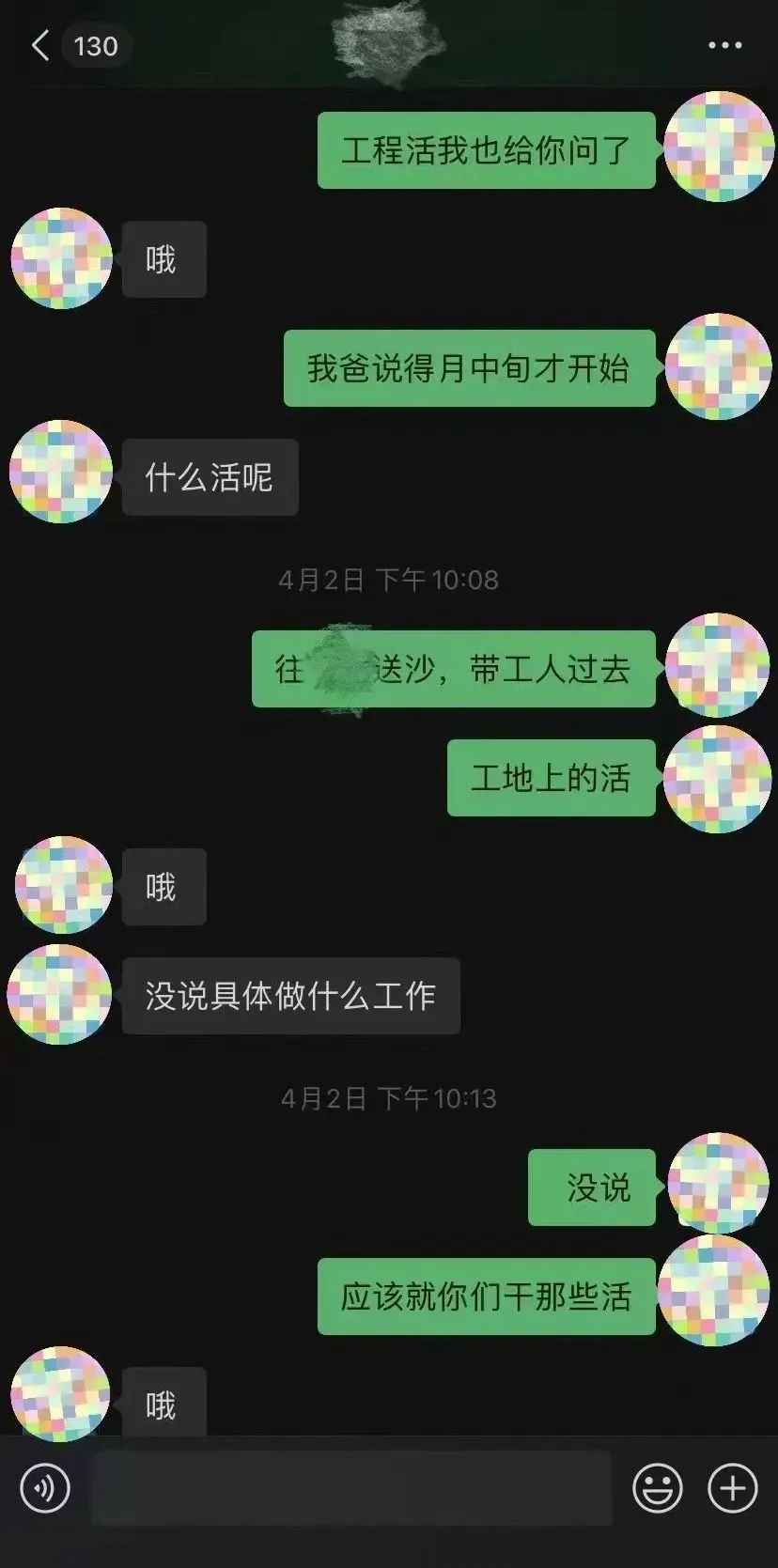Switch to voice message input

point(45,1488)
